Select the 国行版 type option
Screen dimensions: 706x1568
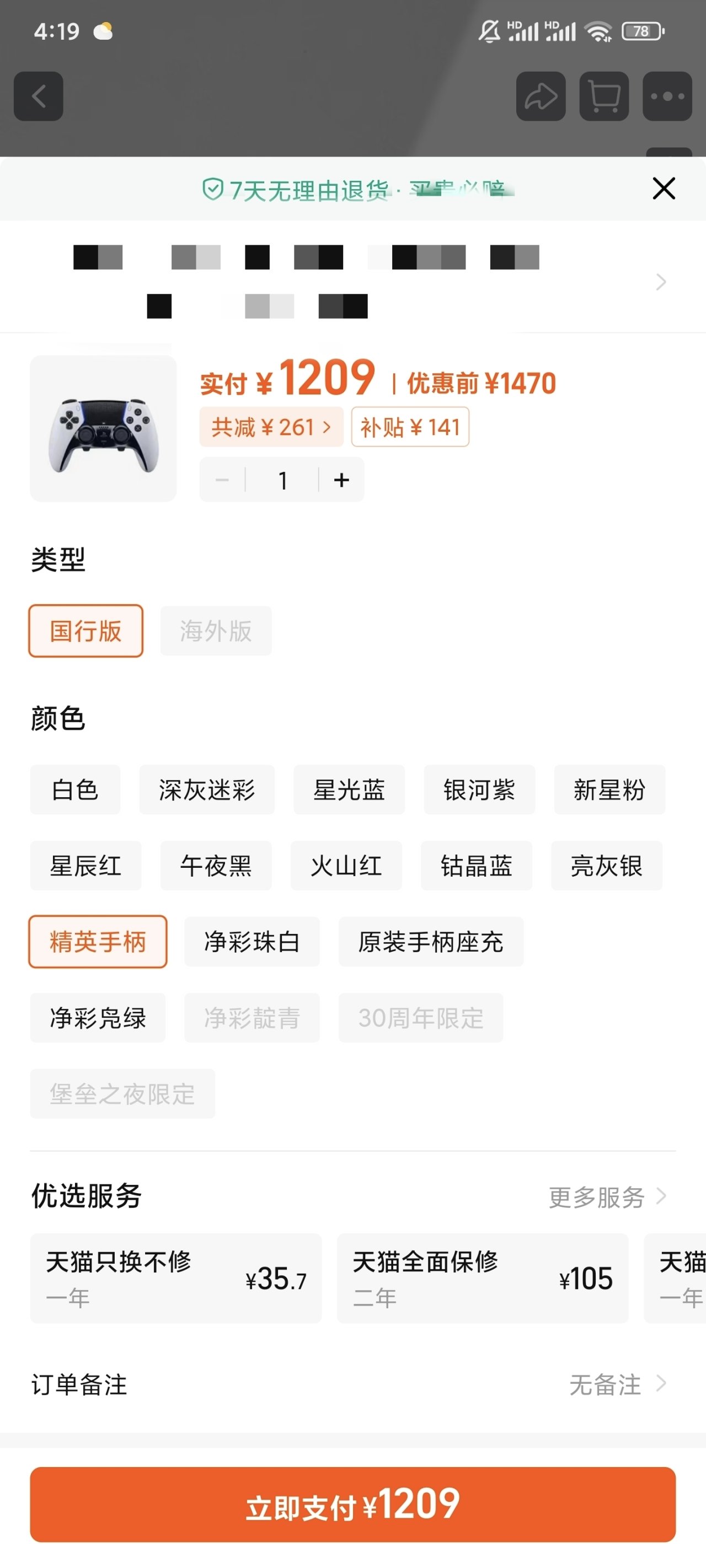click(x=86, y=631)
